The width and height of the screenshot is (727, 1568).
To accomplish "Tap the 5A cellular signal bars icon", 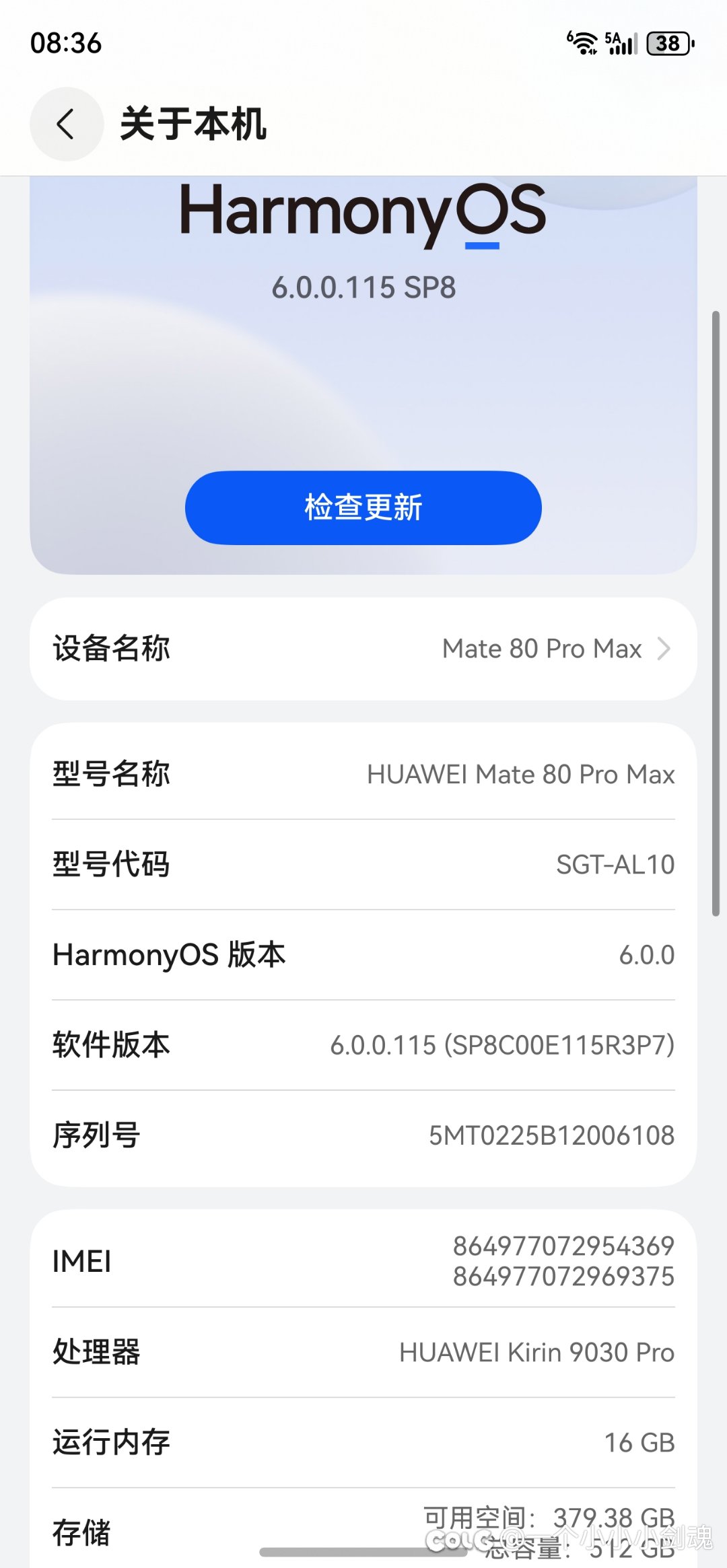I will click(x=621, y=44).
